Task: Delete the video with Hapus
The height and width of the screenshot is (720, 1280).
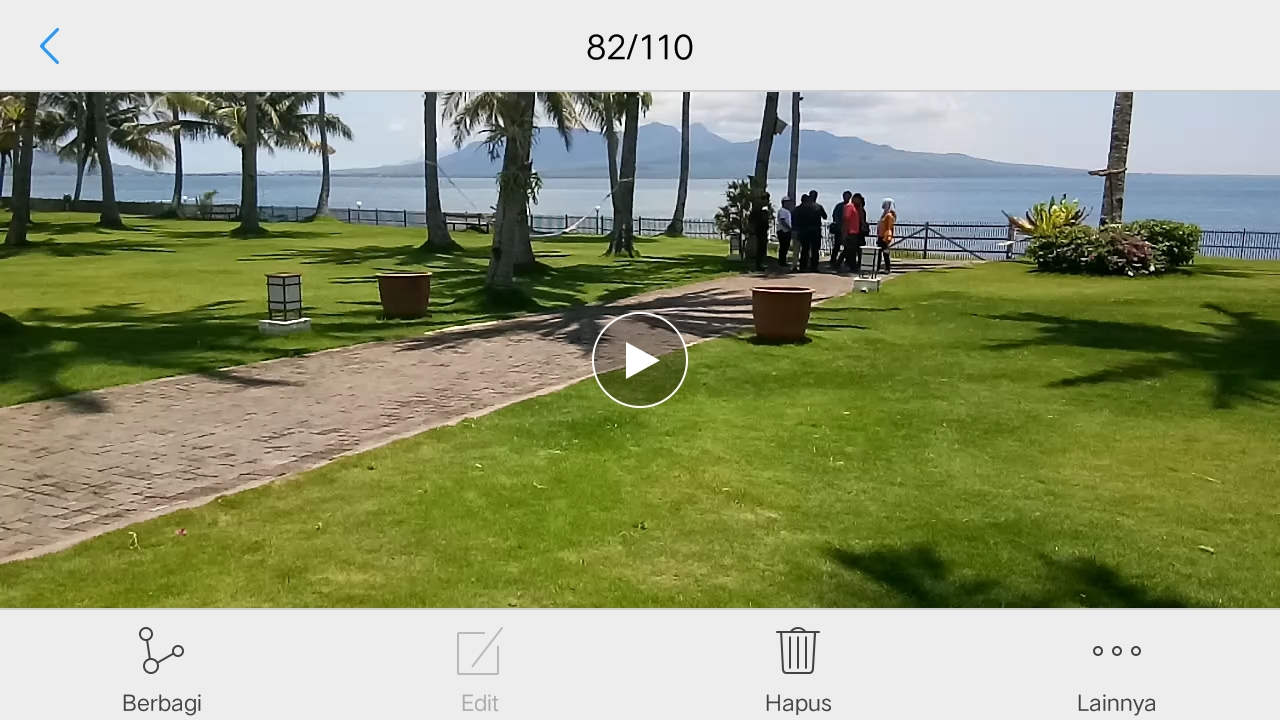Action: point(798,668)
